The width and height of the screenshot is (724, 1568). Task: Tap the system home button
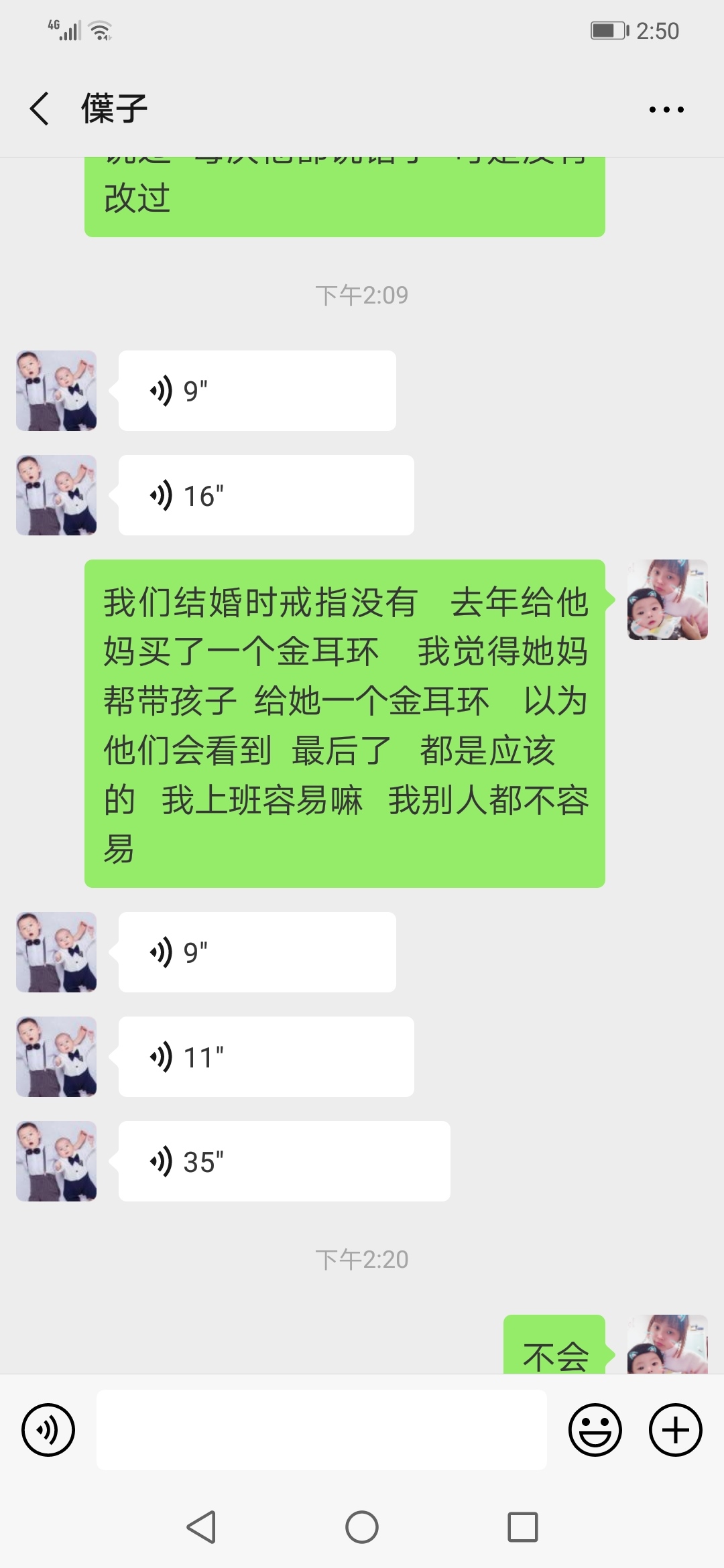coord(362,1528)
